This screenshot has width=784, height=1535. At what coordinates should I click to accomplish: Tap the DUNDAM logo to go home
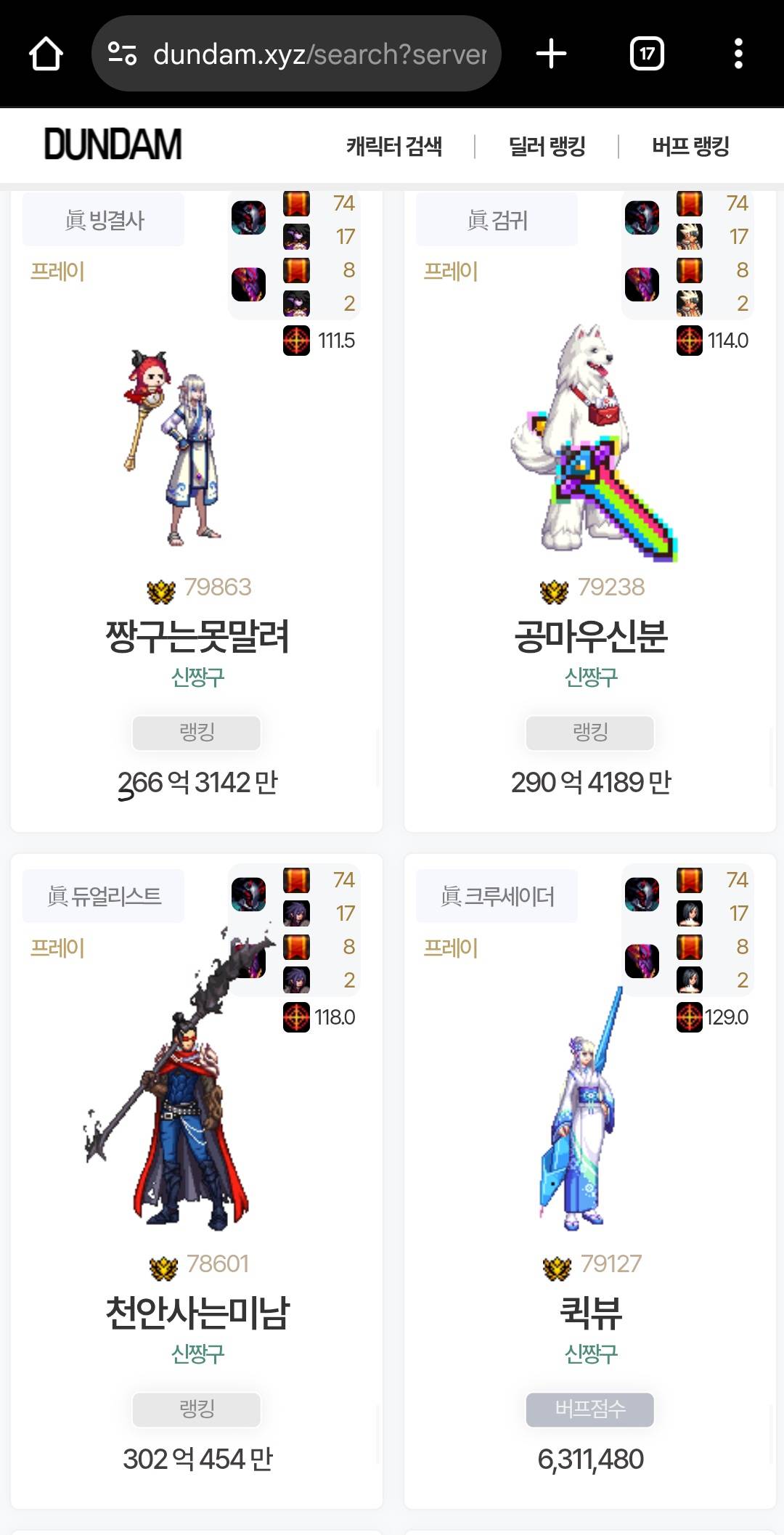(x=113, y=144)
